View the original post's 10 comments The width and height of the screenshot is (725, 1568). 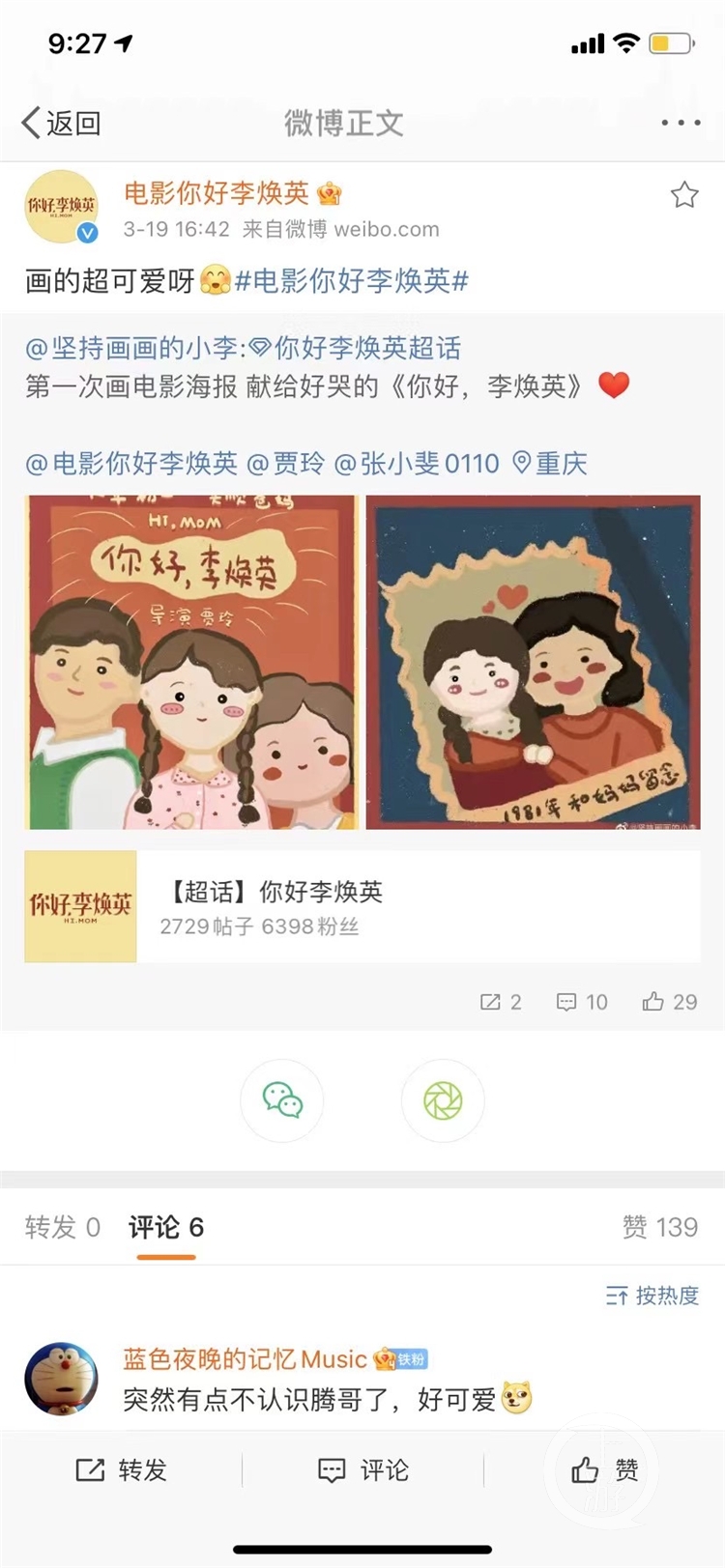coord(582,1002)
